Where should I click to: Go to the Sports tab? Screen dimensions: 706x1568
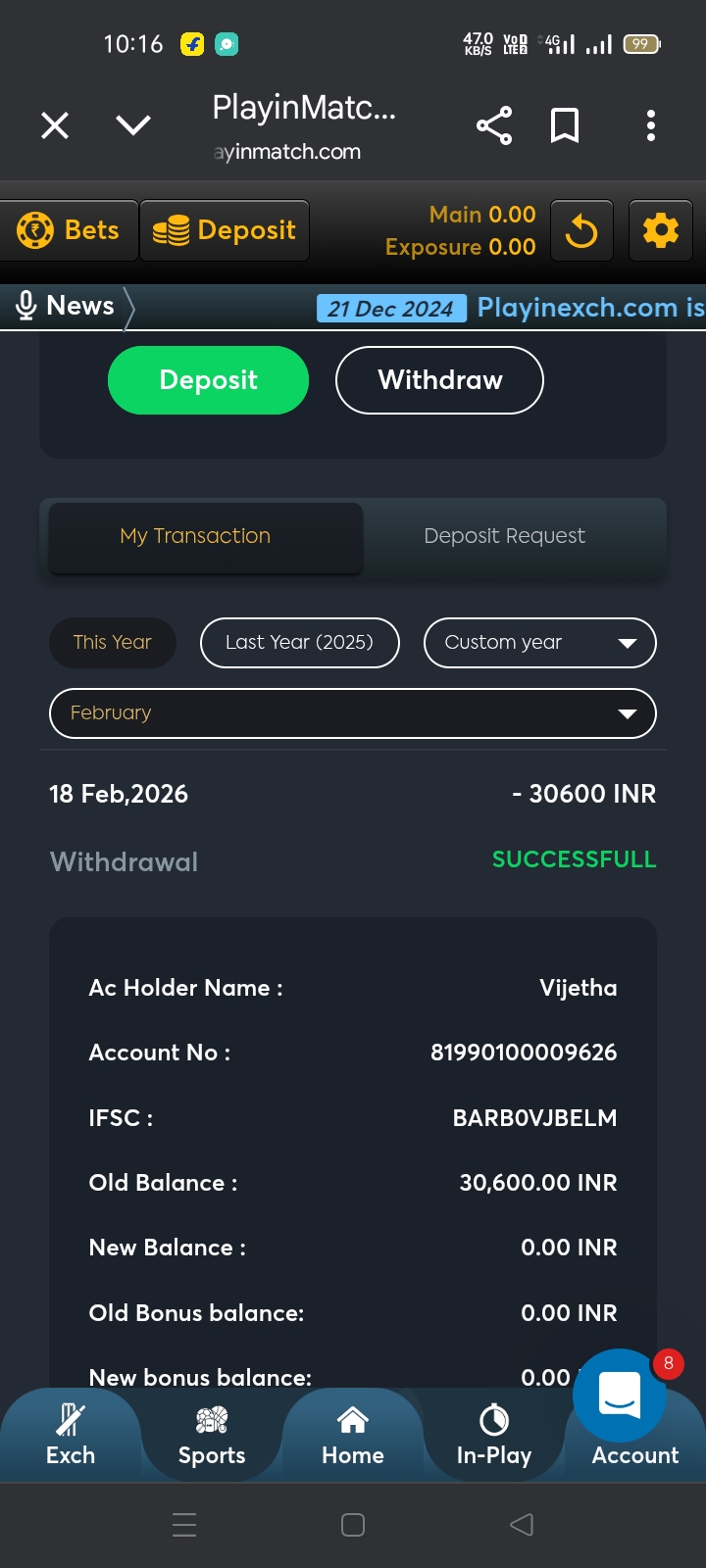pyautogui.click(x=212, y=1437)
